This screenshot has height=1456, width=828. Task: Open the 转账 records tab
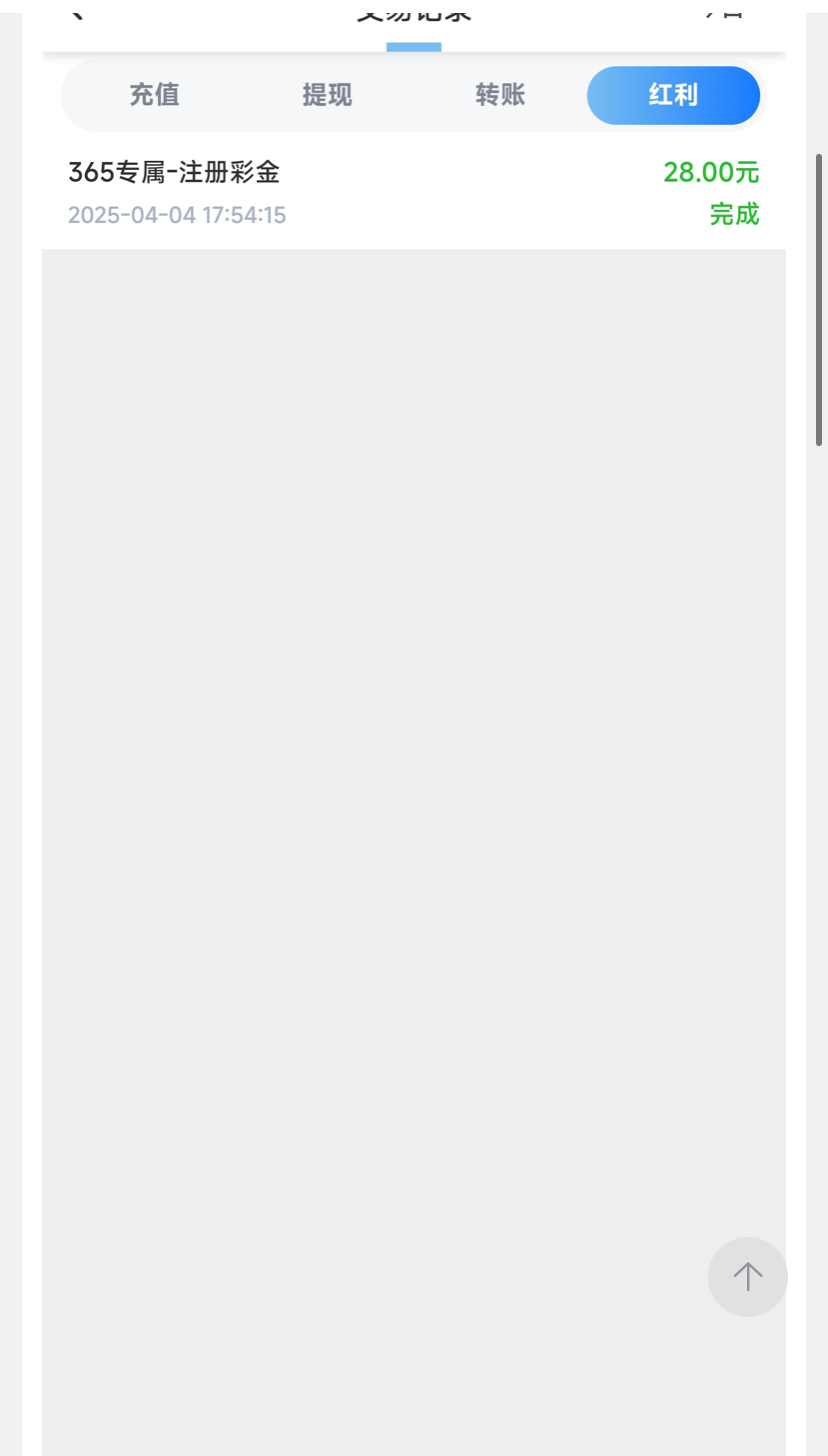coord(500,96)
